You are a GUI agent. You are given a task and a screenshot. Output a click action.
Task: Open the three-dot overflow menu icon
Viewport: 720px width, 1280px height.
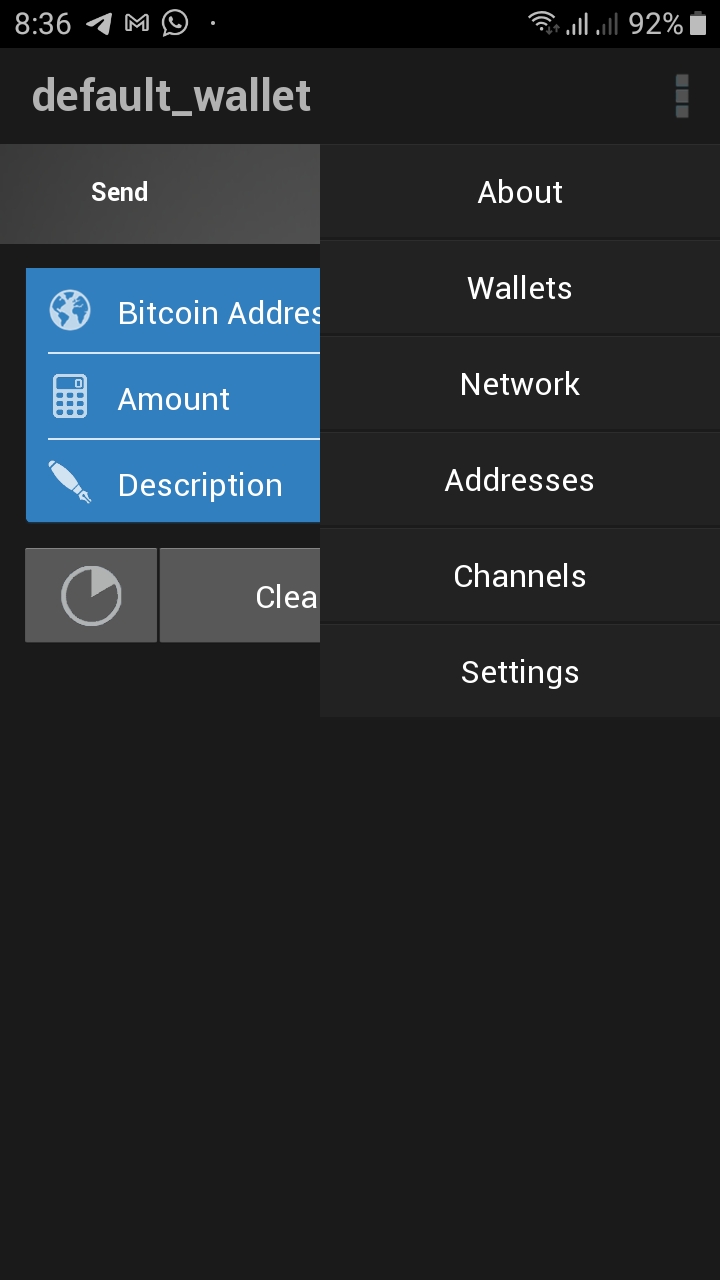point(682,96)
